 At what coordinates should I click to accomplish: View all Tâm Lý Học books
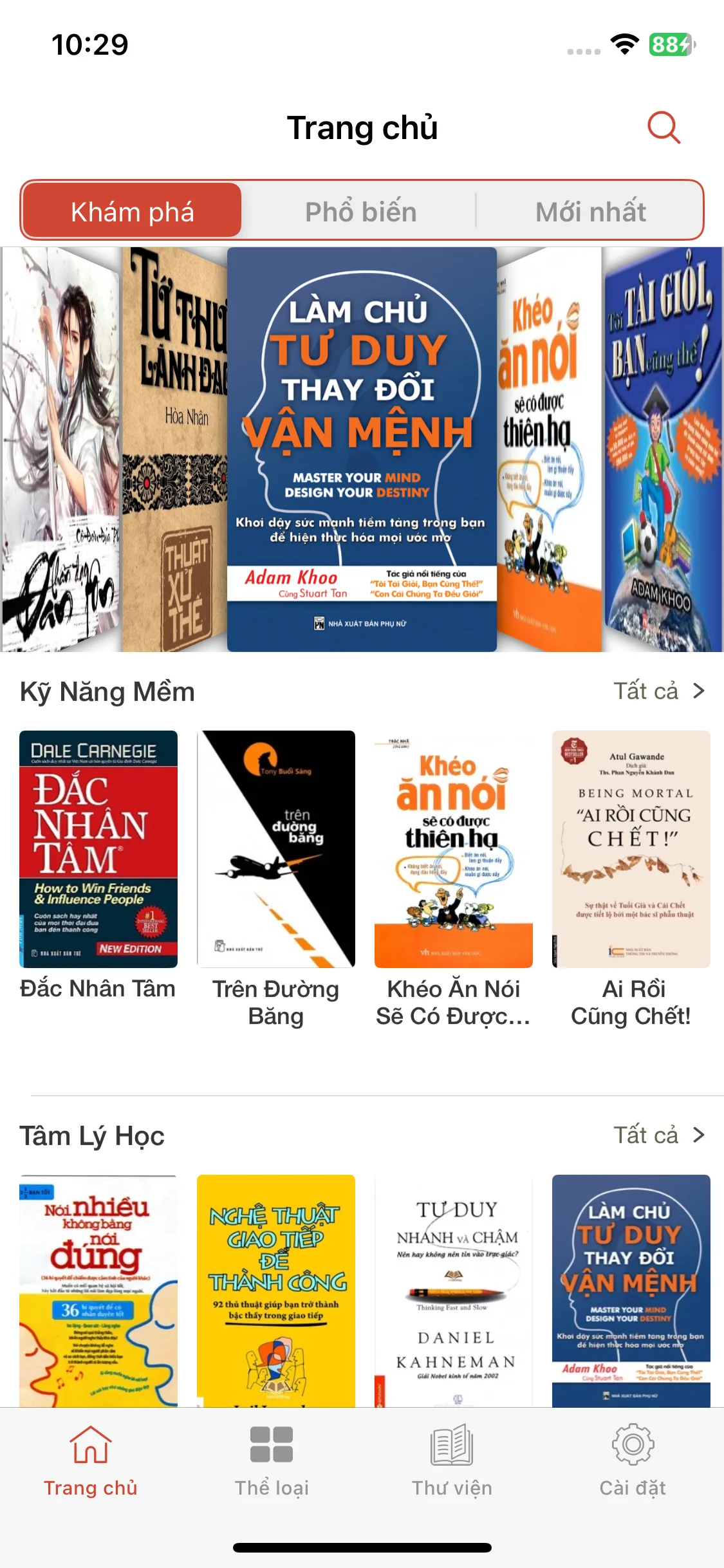pos(658,1135)
